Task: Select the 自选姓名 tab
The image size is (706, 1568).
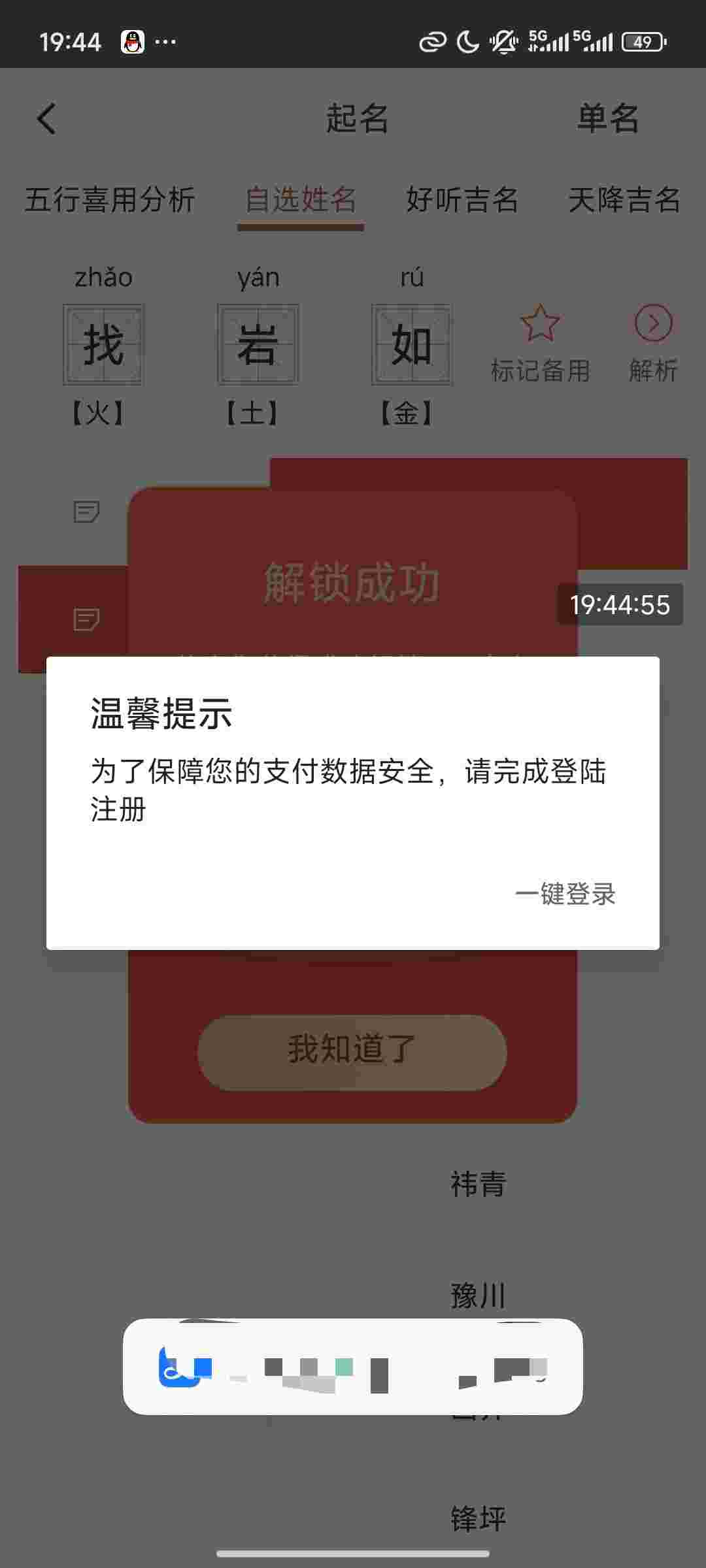Action: point(301,199)
